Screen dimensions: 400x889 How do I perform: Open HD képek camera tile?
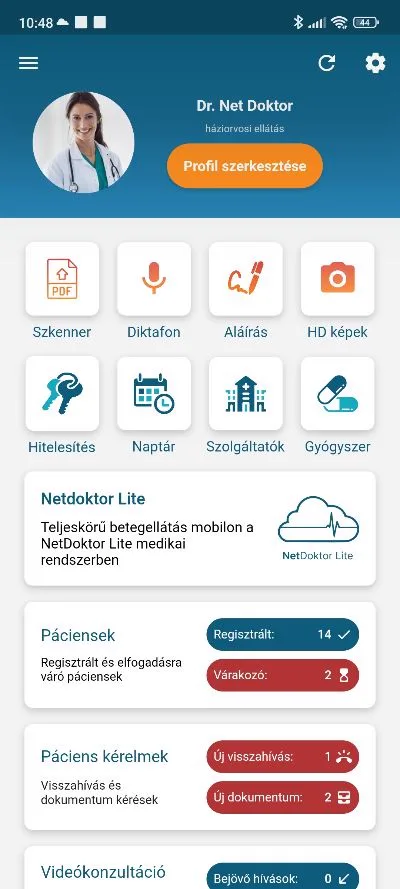[x=338, y=279]
